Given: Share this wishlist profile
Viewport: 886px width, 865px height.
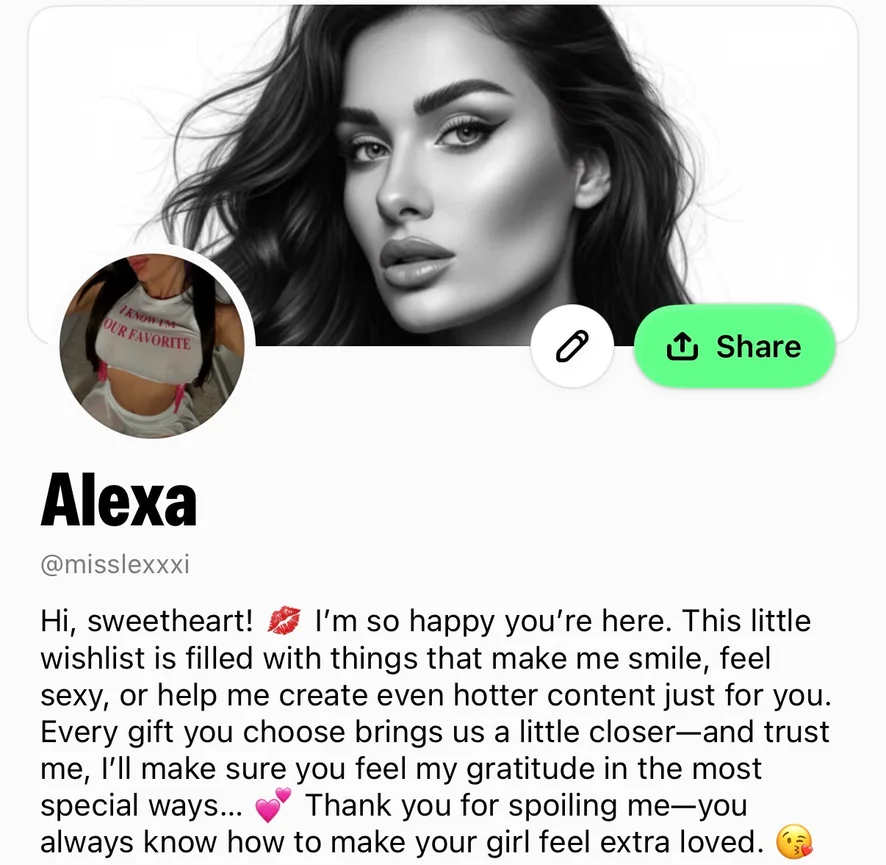Looking at the screenshot, I should click(x=734, y=347).
